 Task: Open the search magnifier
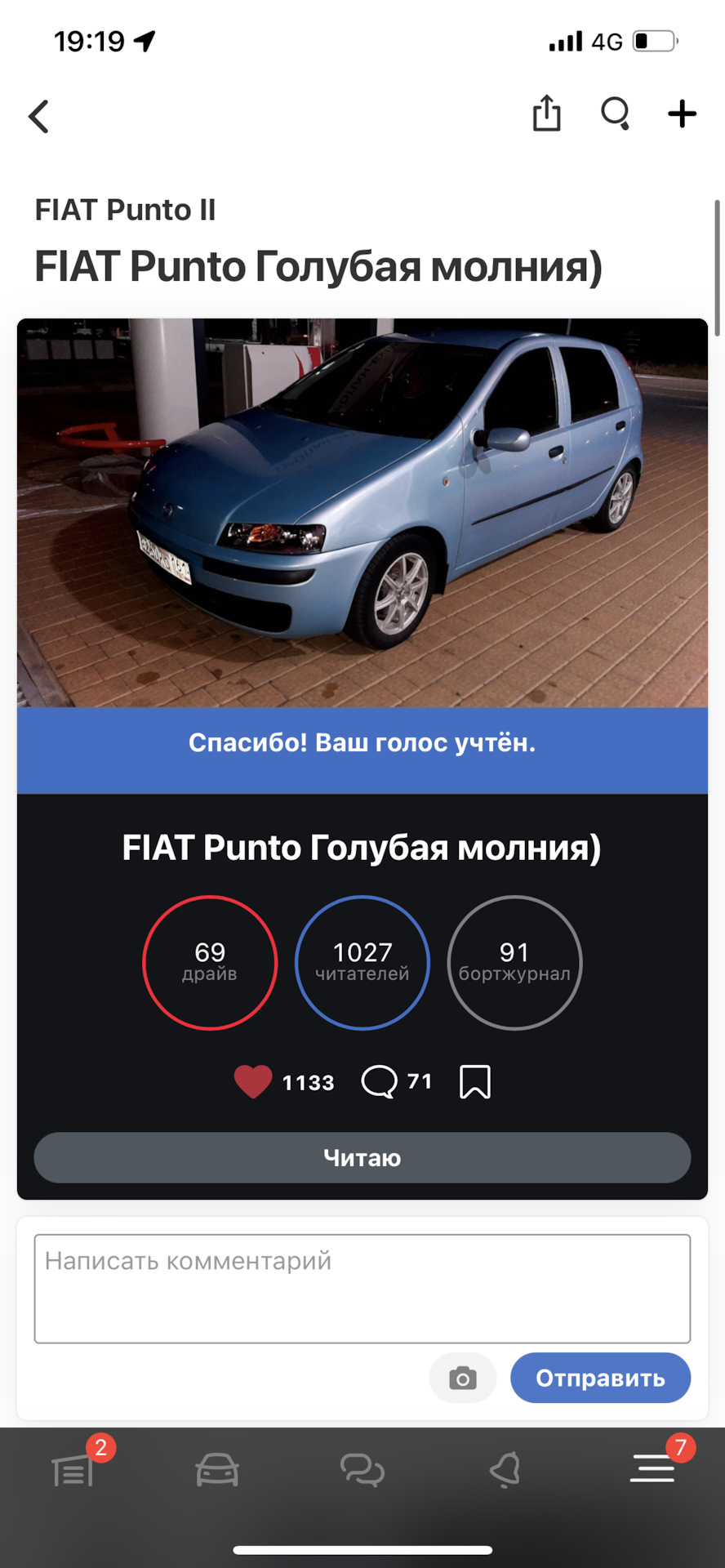point(615,114)
